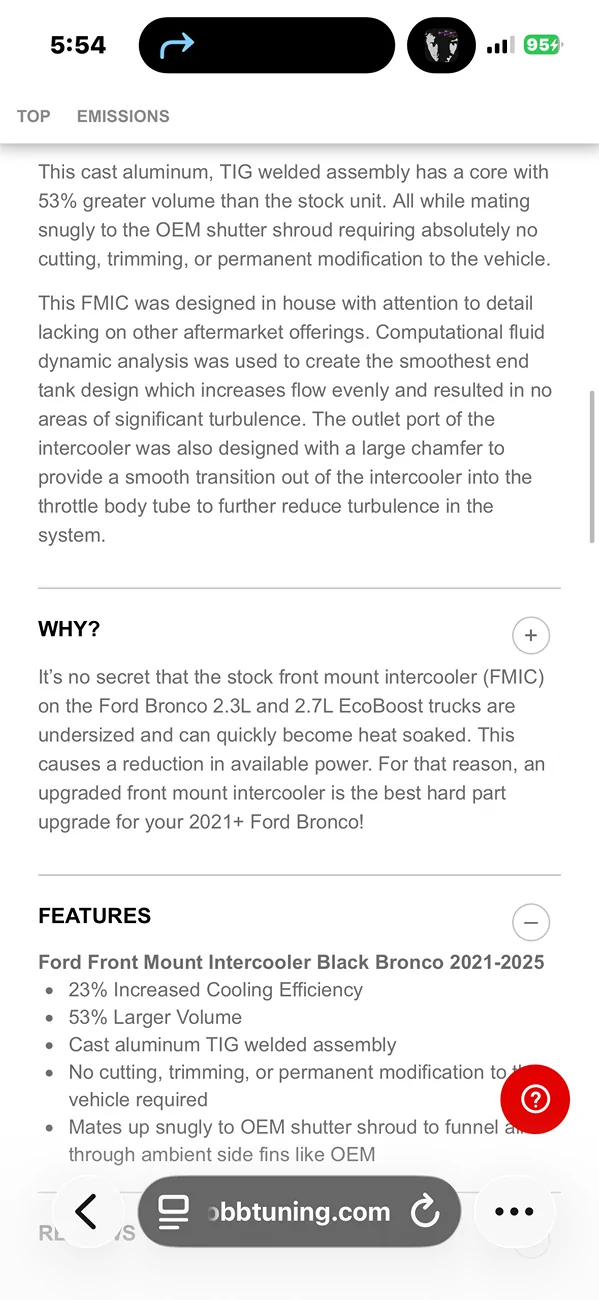Go back with the browser back arrow
Image resolution: width=599 pixels, height=1300 pixels.
tap(86, 1211)
